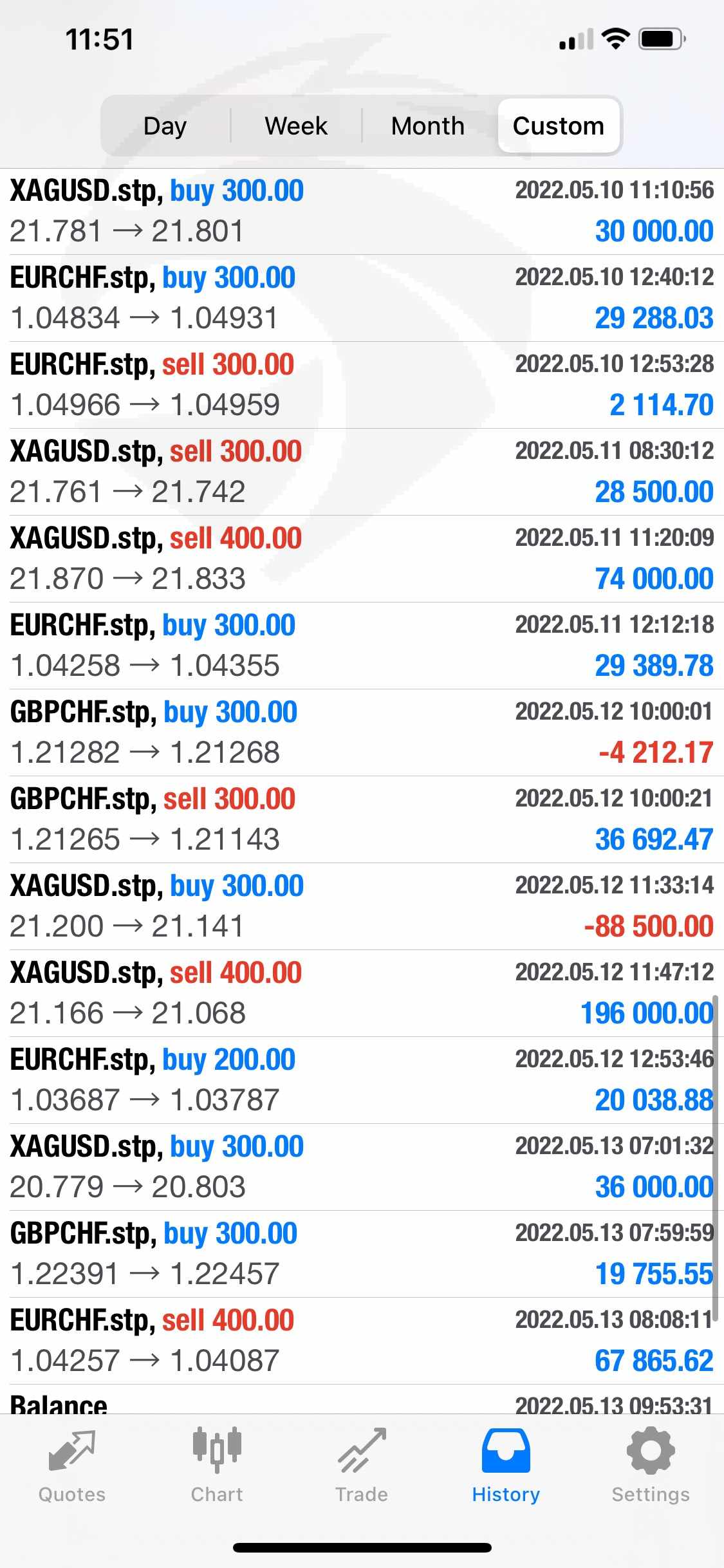
Task: Open GBPCHF buy trade showing -4 212.17 loss
Action: click(x=362, y=733)
